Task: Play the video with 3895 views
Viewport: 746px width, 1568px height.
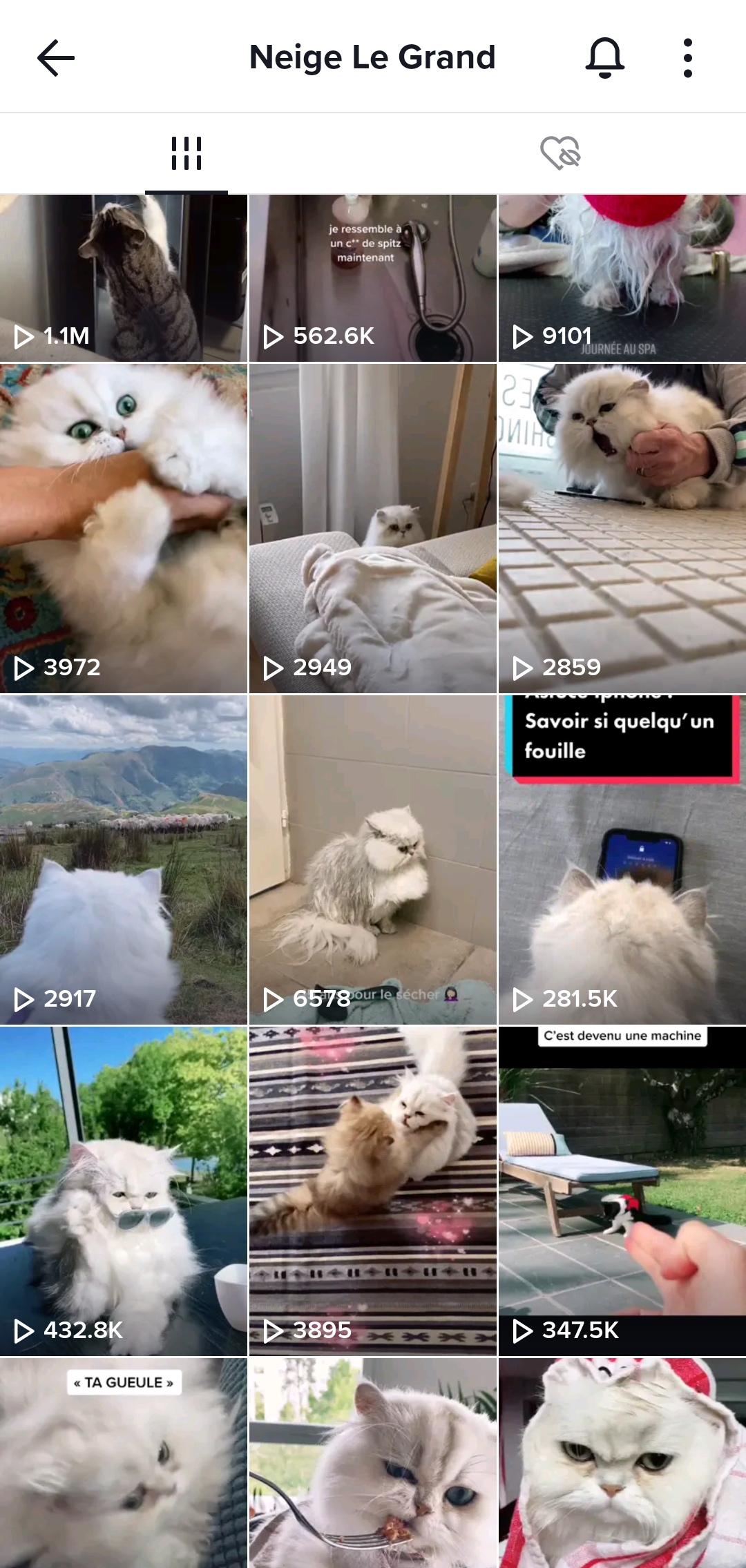Action: pos(373,1191)
